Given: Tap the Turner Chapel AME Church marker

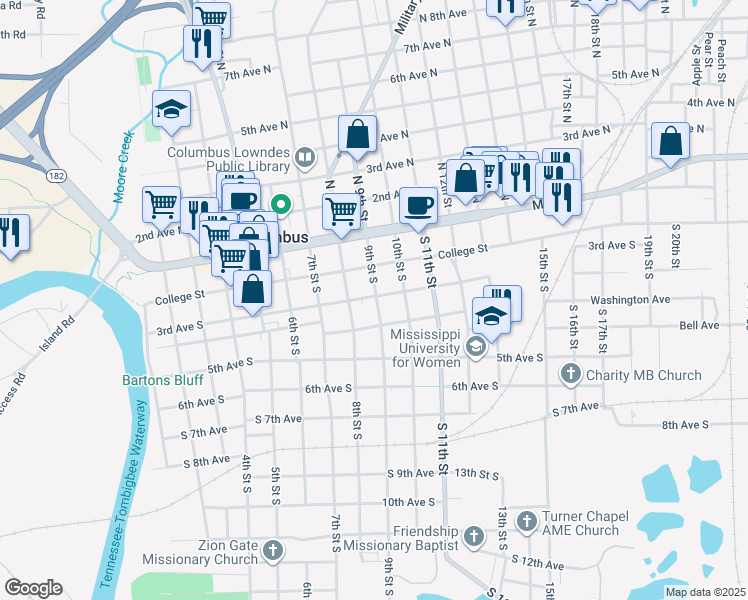Looking at the screenshot, I should (x=527, y=520).
